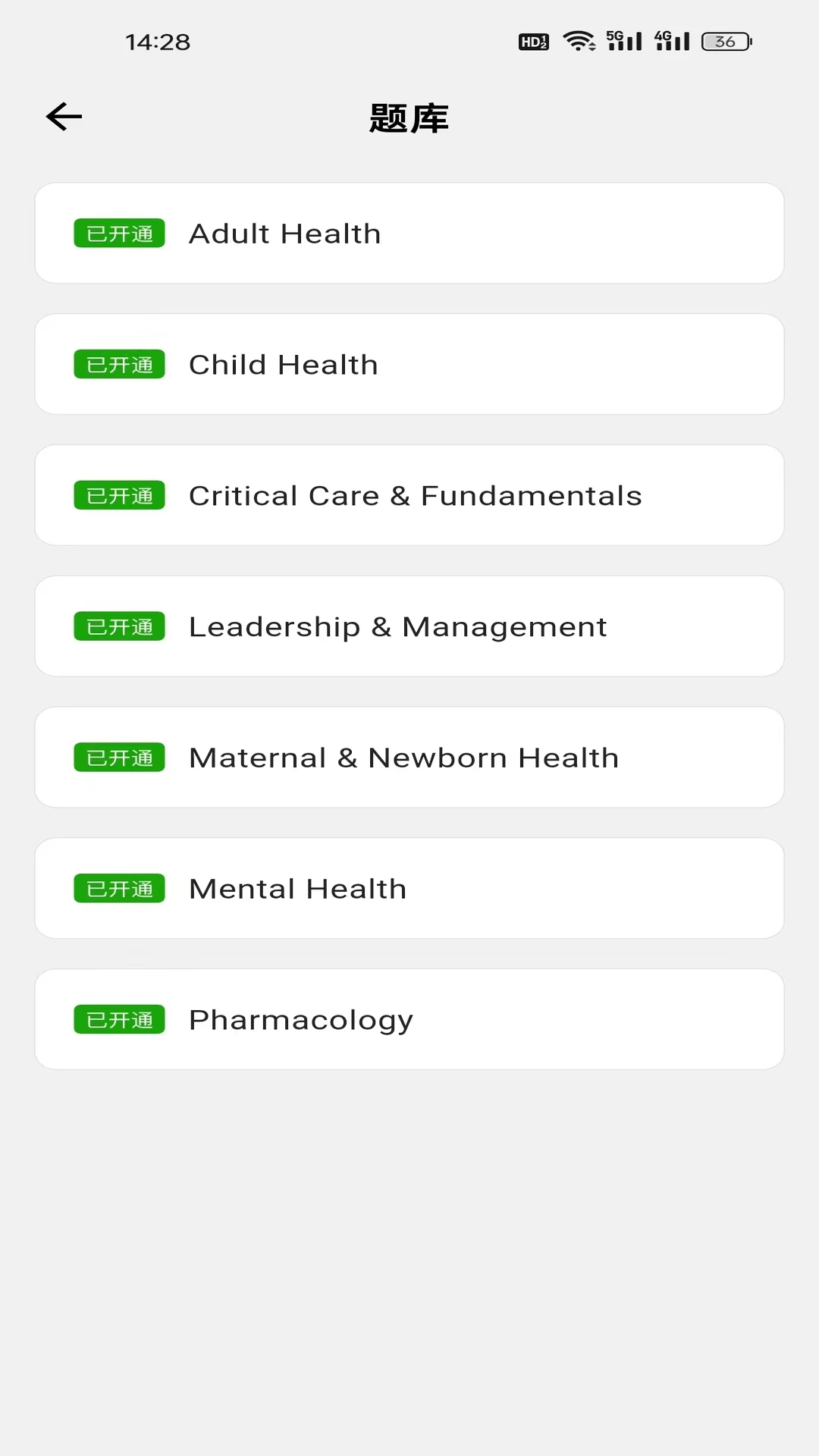Go back using the arrow icon

64,117
